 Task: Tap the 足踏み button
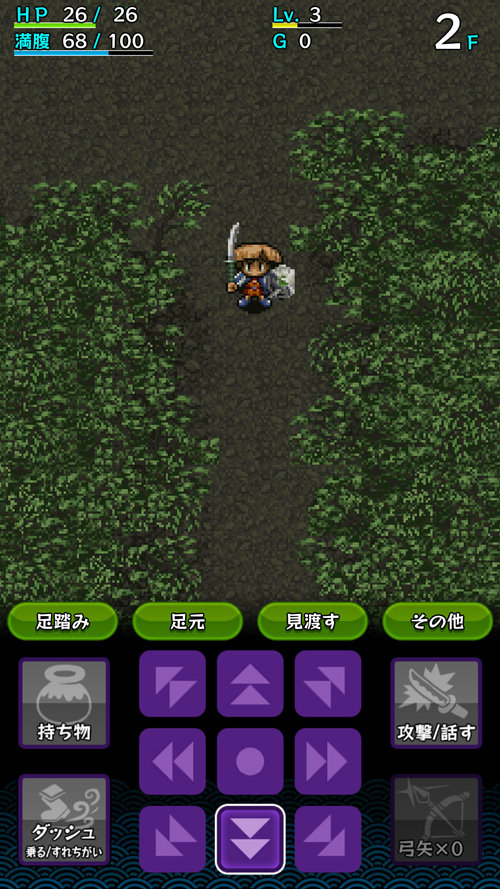click(x=62, y=621)
